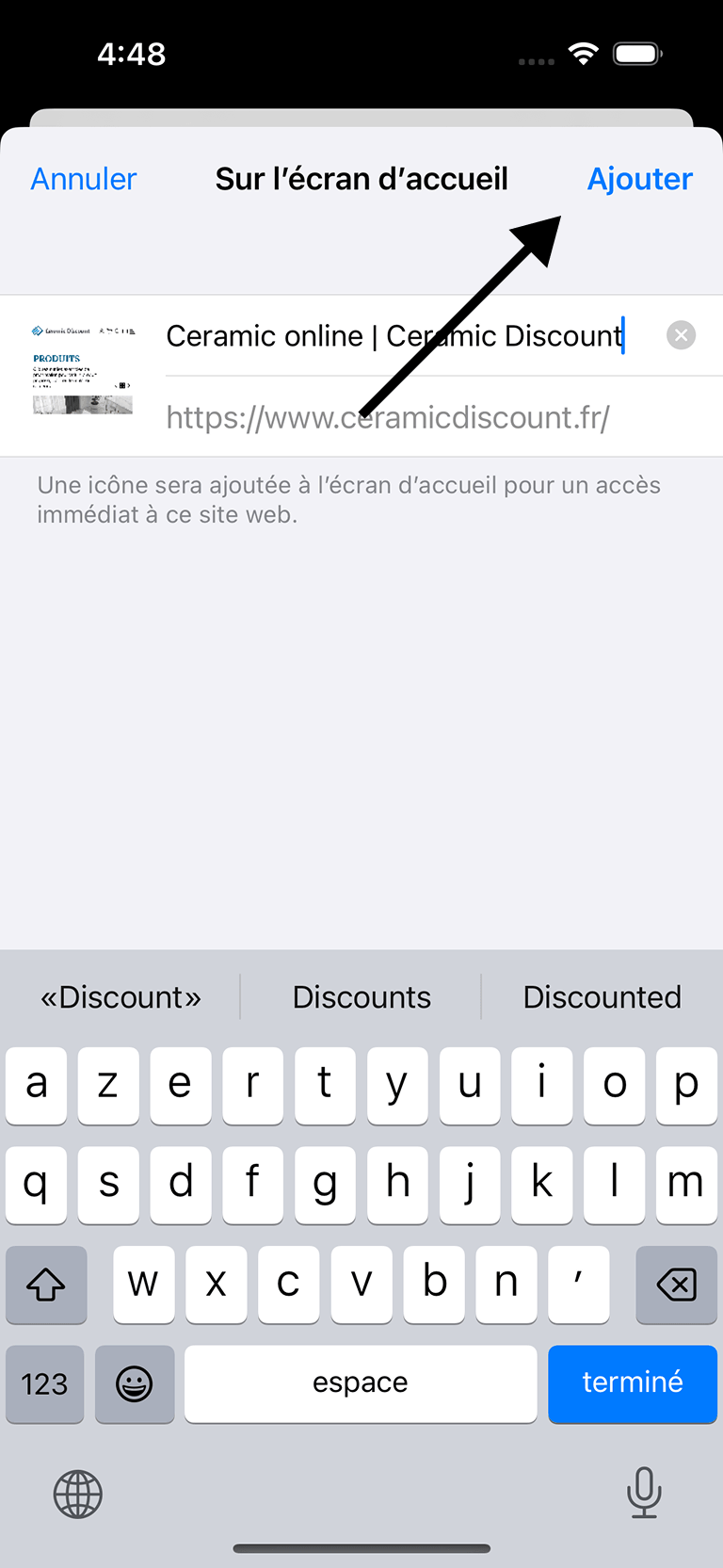723x1568 pixels.
Task: Hit the terminé key
Action: pyautogui.click(x=632, y=1382)
